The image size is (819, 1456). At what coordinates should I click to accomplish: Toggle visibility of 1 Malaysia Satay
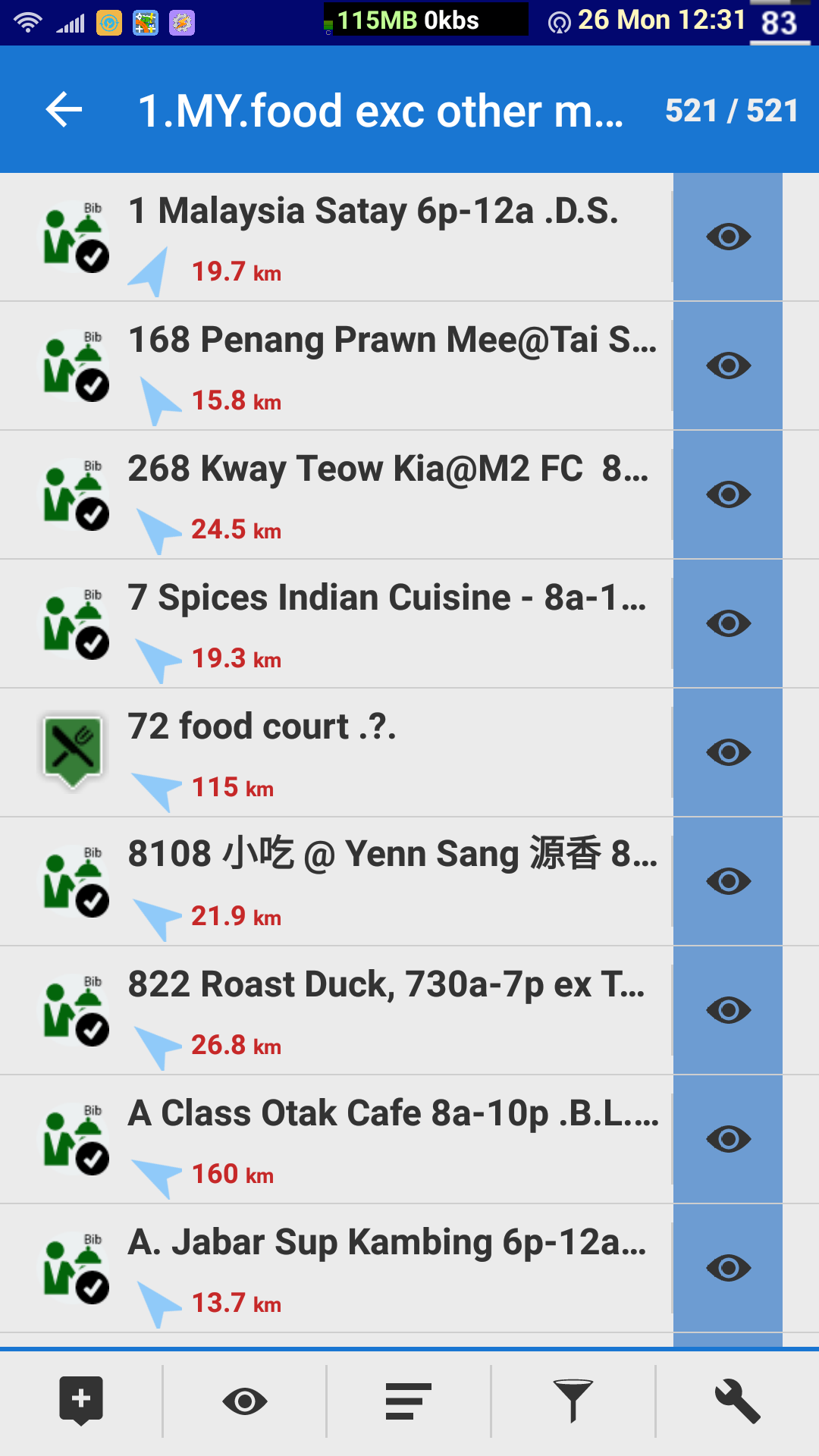728,237
